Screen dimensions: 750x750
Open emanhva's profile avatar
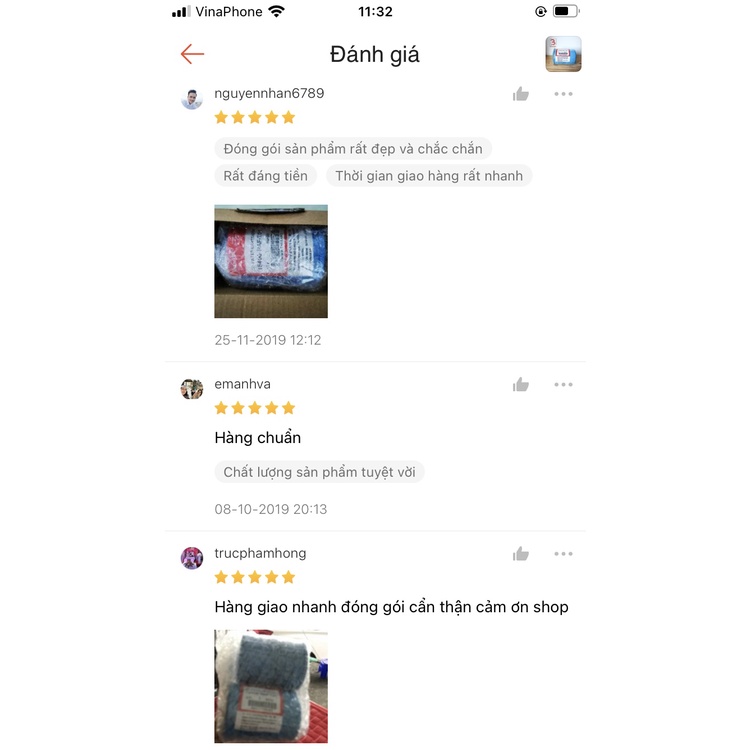point(192,389)
